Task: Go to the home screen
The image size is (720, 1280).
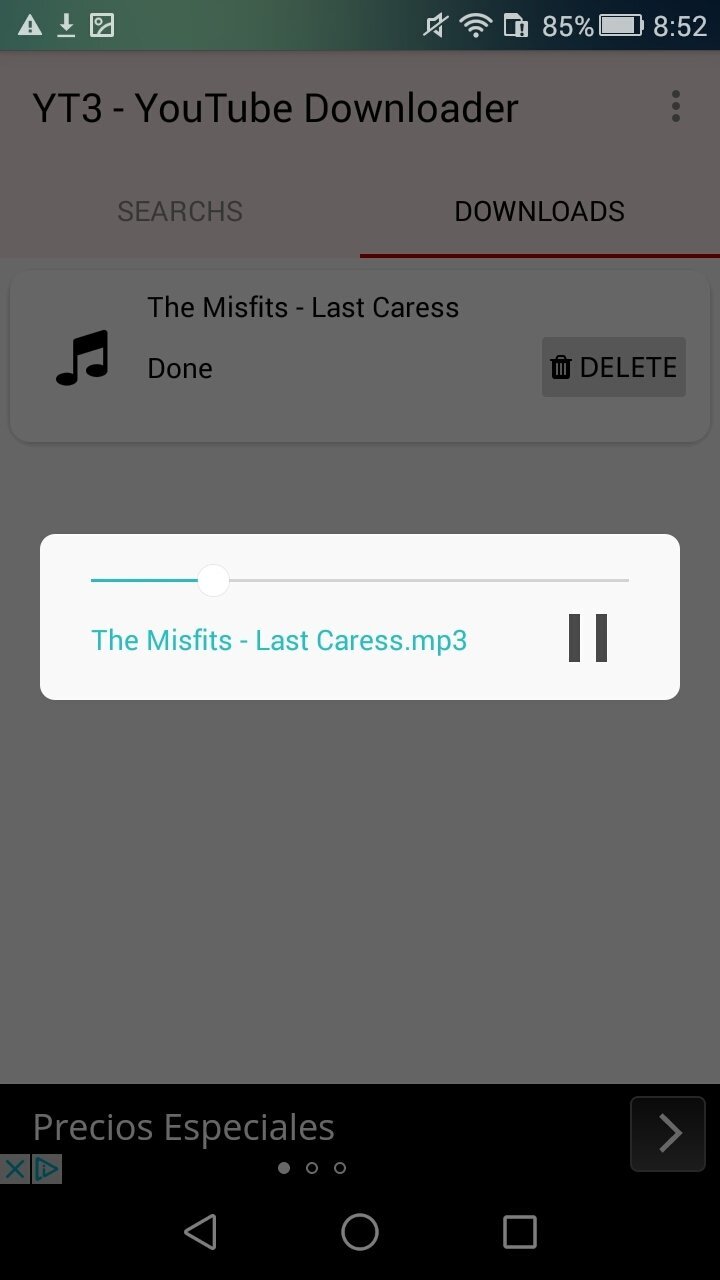Action: point(360,1232)
